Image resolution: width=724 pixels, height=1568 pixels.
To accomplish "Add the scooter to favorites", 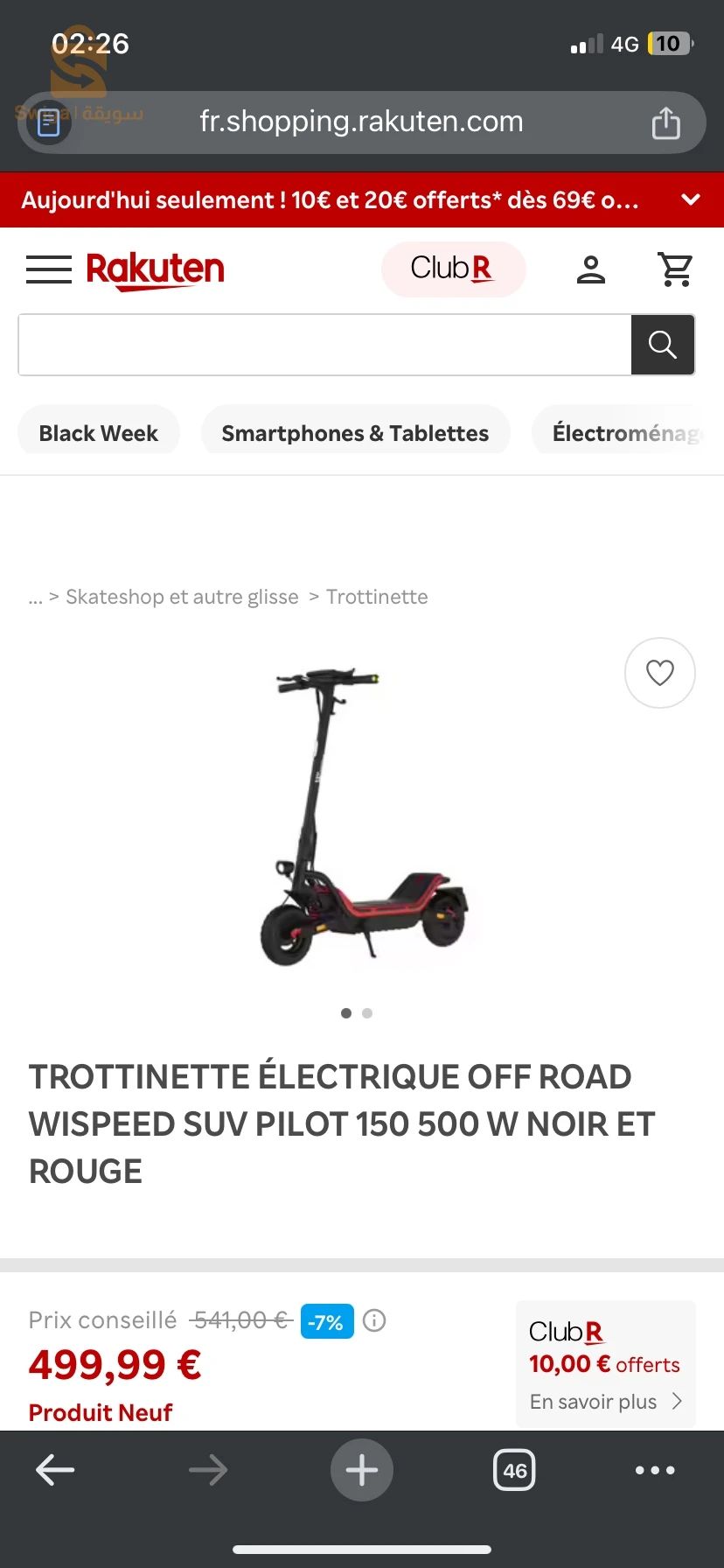I will tap(660, 673).
